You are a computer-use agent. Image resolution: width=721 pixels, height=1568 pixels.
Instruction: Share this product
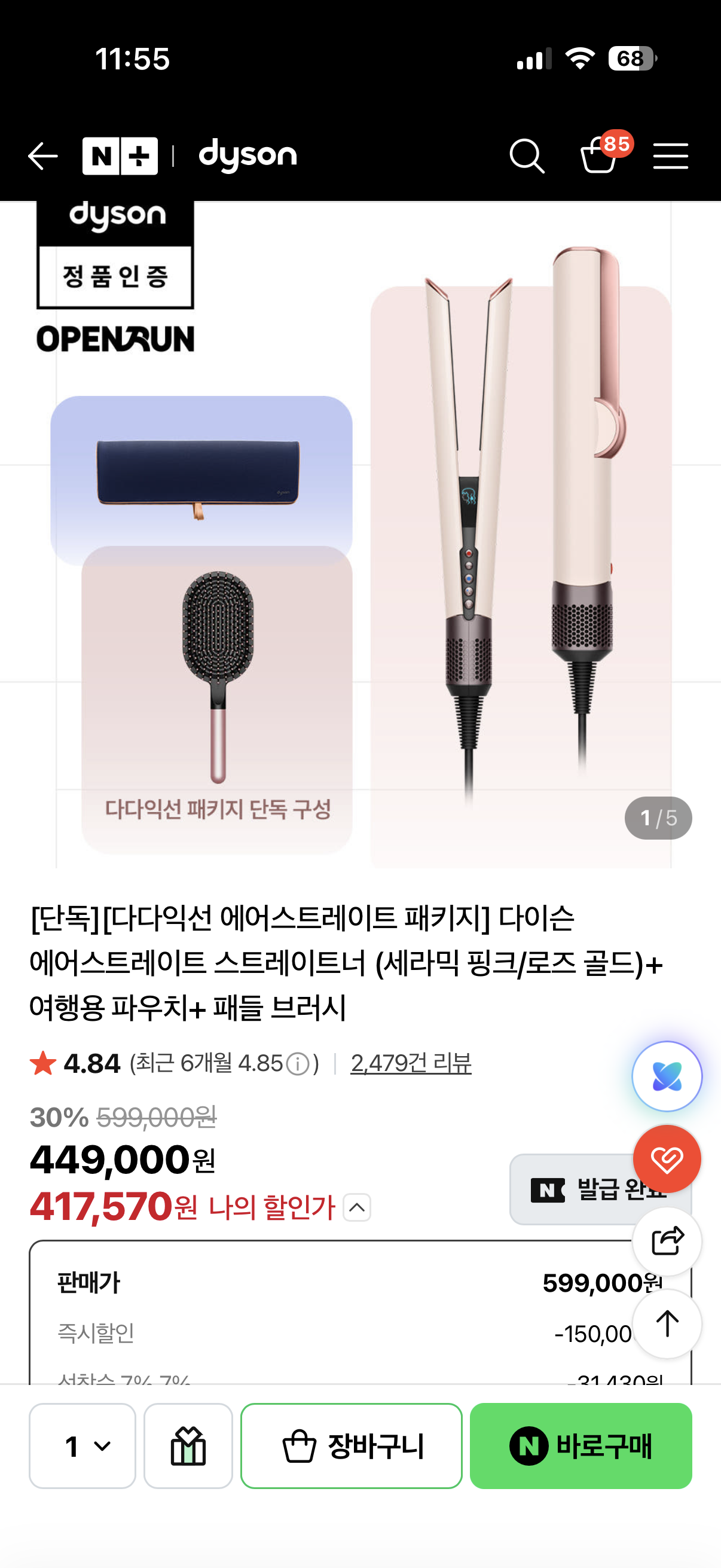click(x=667, y=1241)
